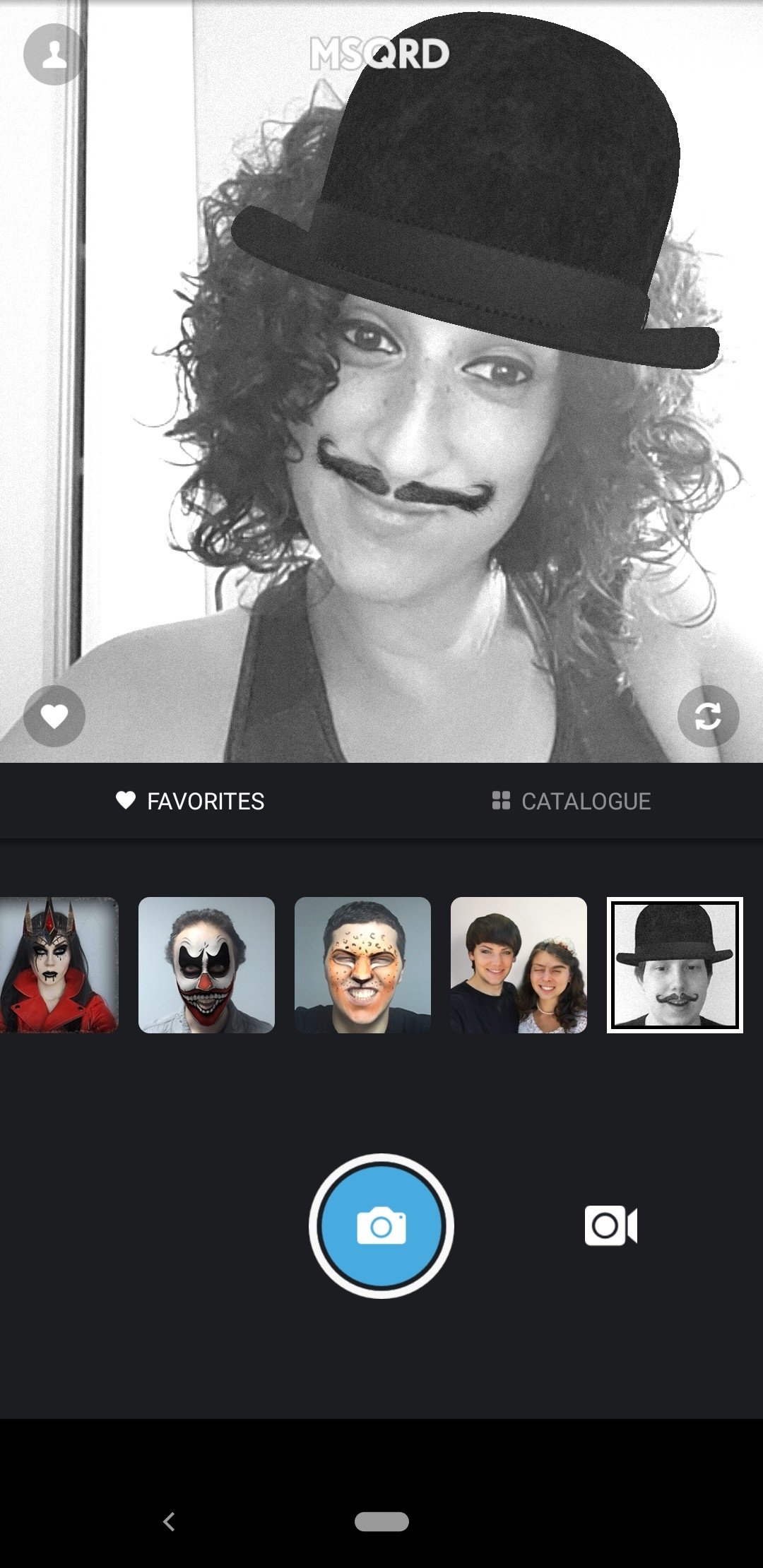Take a photo with the blue camera button
The width and height of the screenshot is (763, 1568).
point(381,1226)
